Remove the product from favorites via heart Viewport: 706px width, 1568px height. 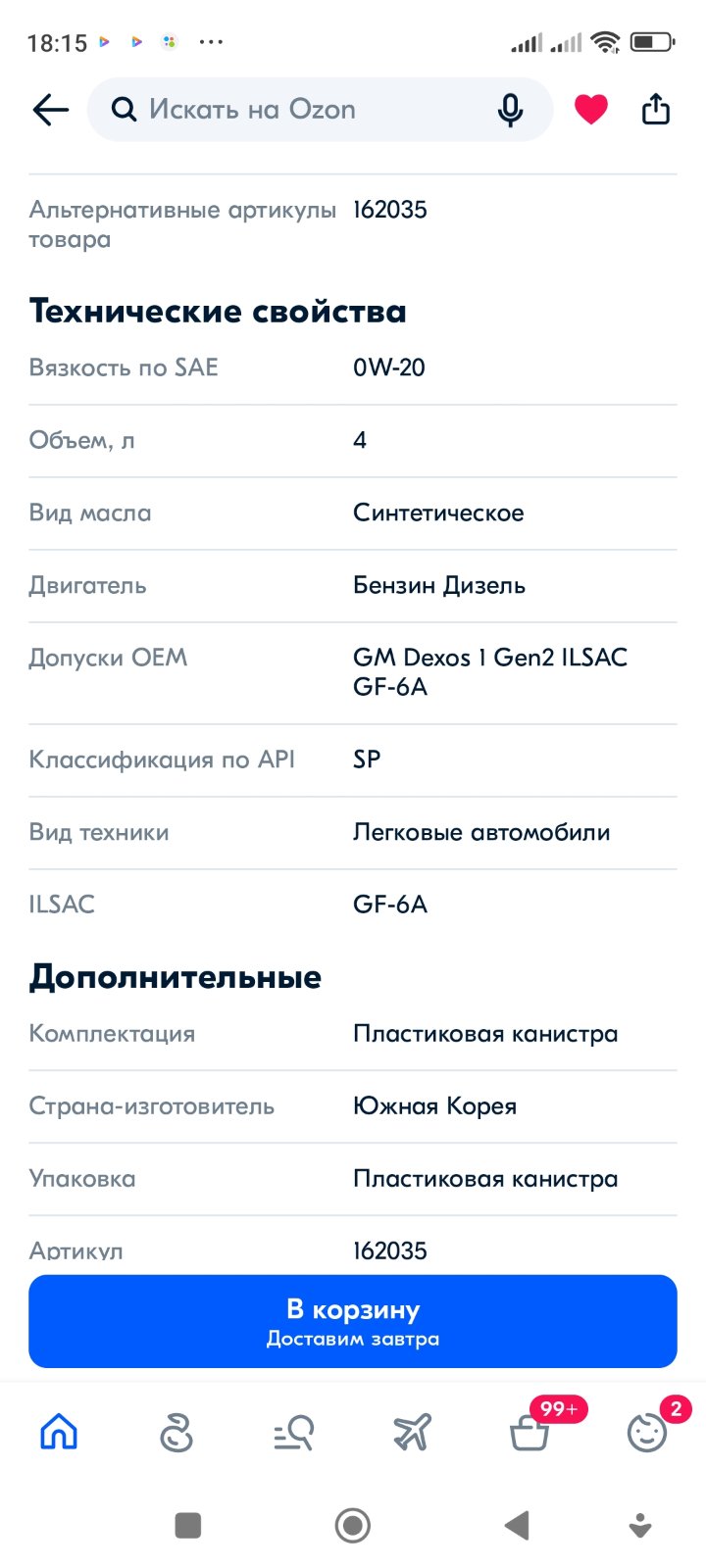[590, 109]
